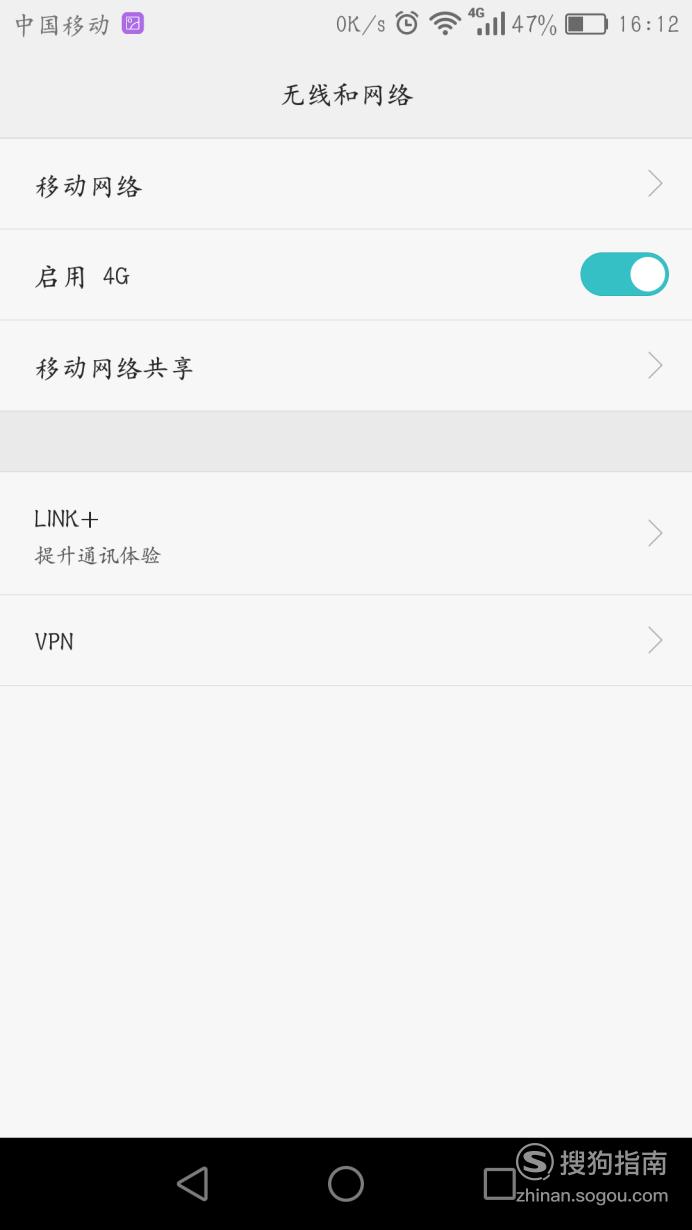692x1230 pixels.
Task: Tap the system back button
Action: pos(192,1184)
